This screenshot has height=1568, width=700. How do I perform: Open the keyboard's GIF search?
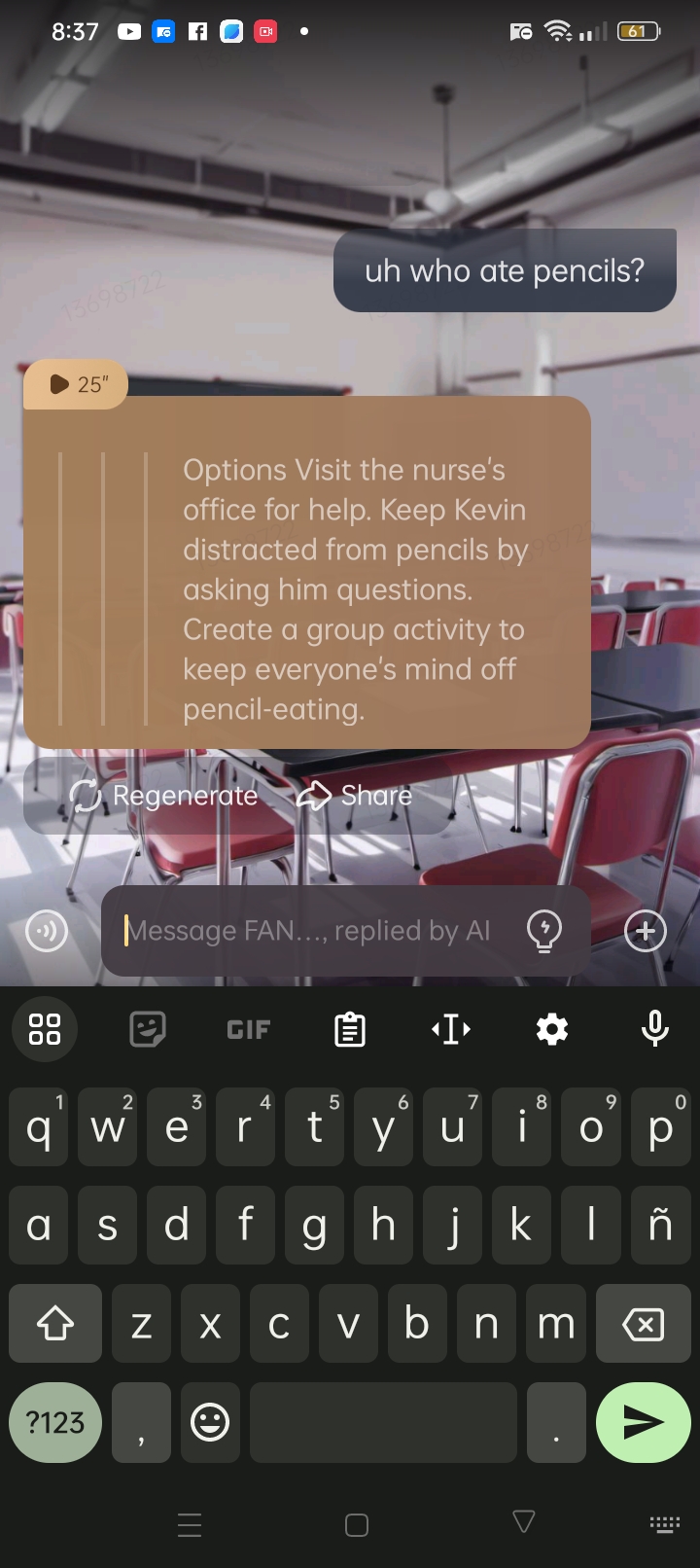pyautogui.click(x=248, y=1029)
